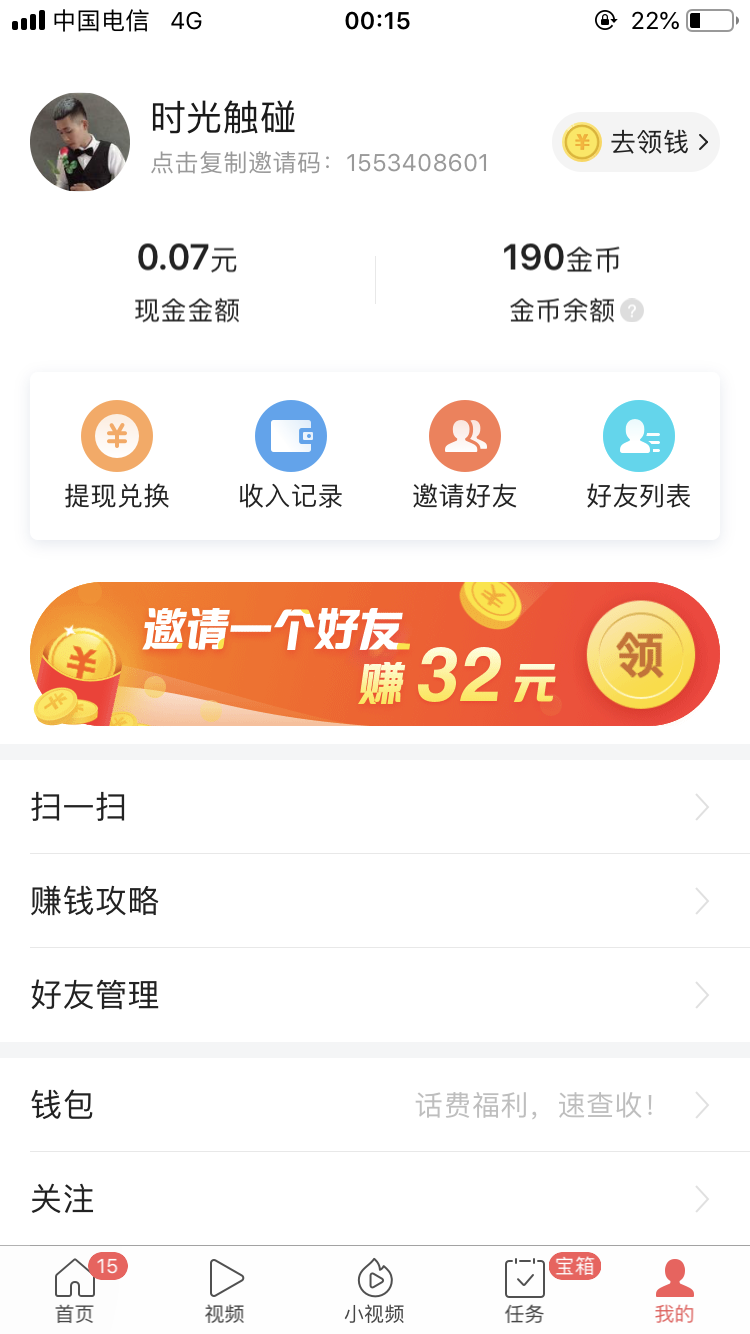Tap the 去领钱 collect money button
Viewport: 750px width, 1334px height.
(x=635, y=142)
